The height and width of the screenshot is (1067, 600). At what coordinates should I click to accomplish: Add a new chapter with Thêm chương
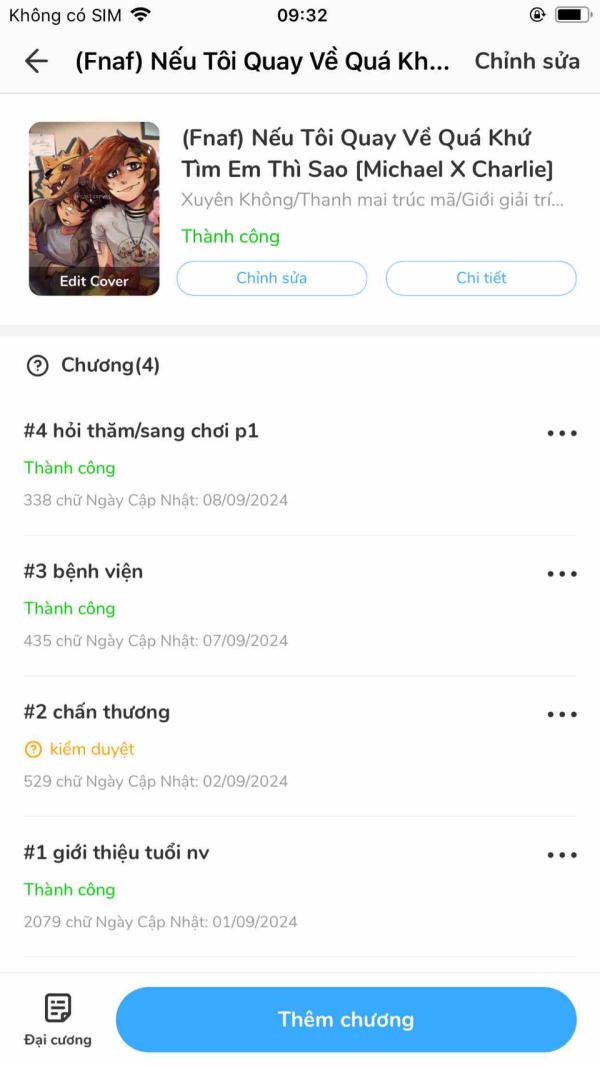click(346, 1020)
